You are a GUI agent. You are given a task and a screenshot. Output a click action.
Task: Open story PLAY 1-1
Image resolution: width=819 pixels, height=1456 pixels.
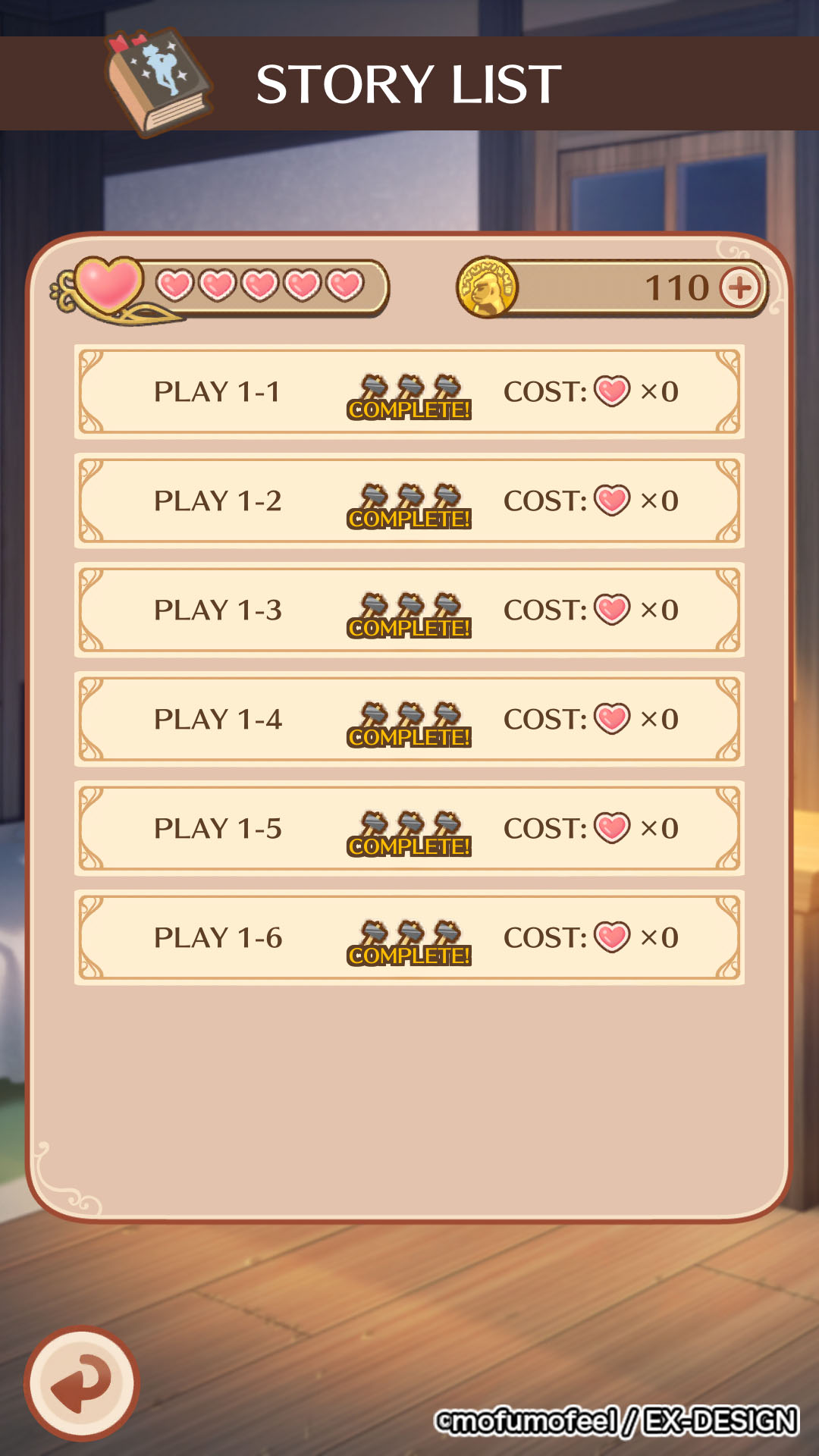coord(409,392)
